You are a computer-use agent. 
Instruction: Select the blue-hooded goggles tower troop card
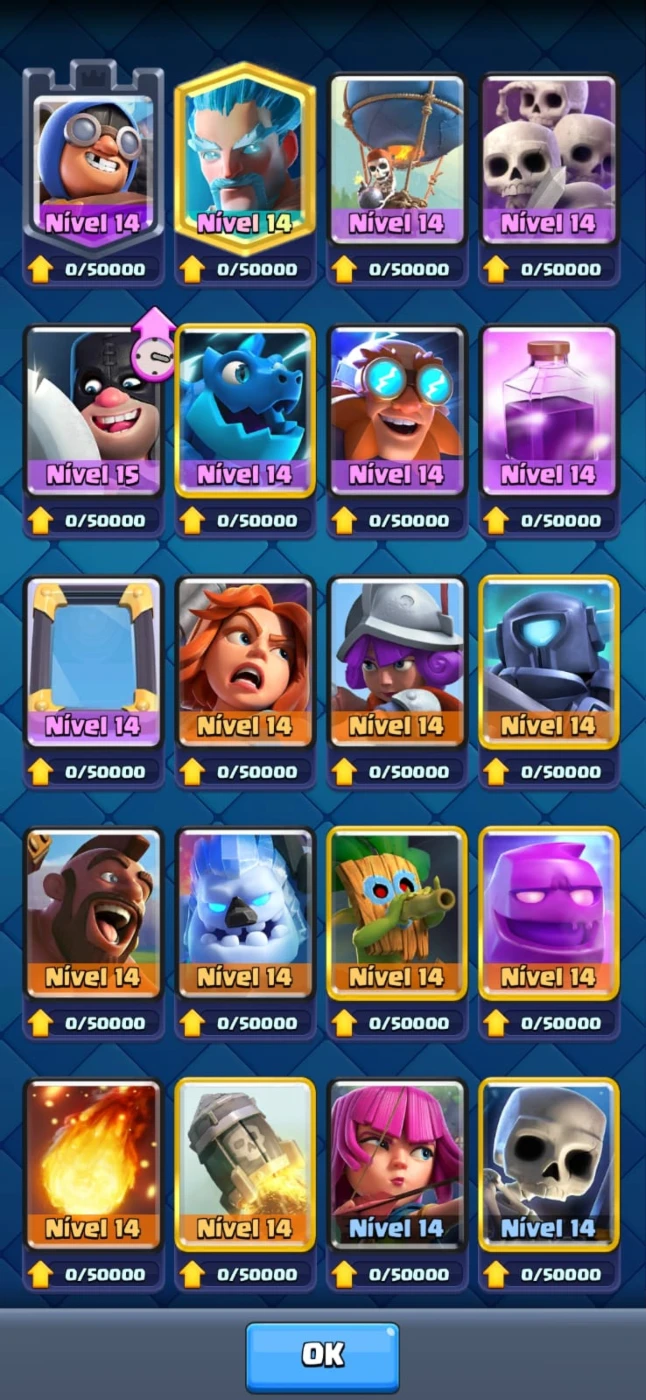(93, 160)
